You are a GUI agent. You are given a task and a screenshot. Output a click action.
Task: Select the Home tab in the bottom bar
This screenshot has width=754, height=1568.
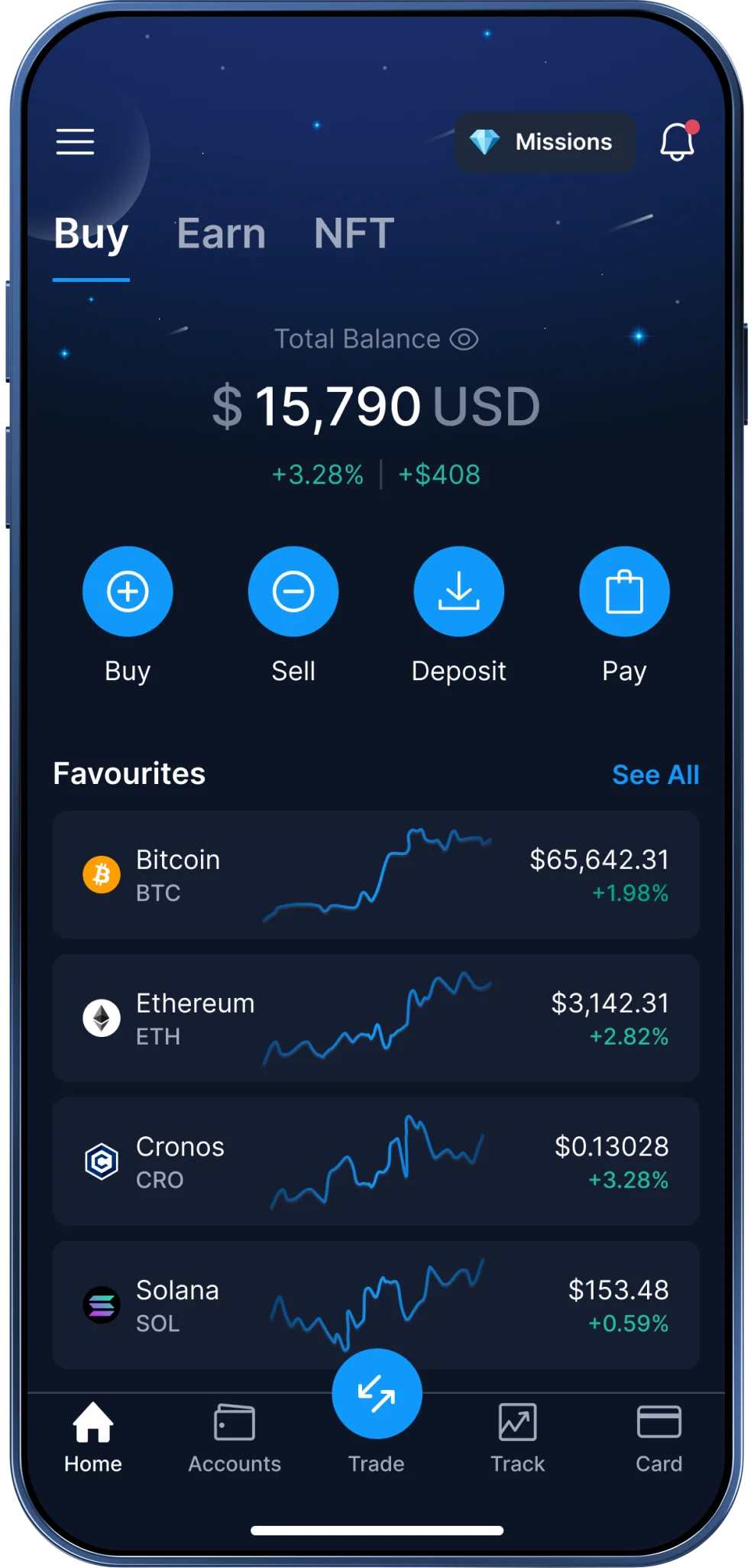pyautogui.click(x=93, y=1438)
